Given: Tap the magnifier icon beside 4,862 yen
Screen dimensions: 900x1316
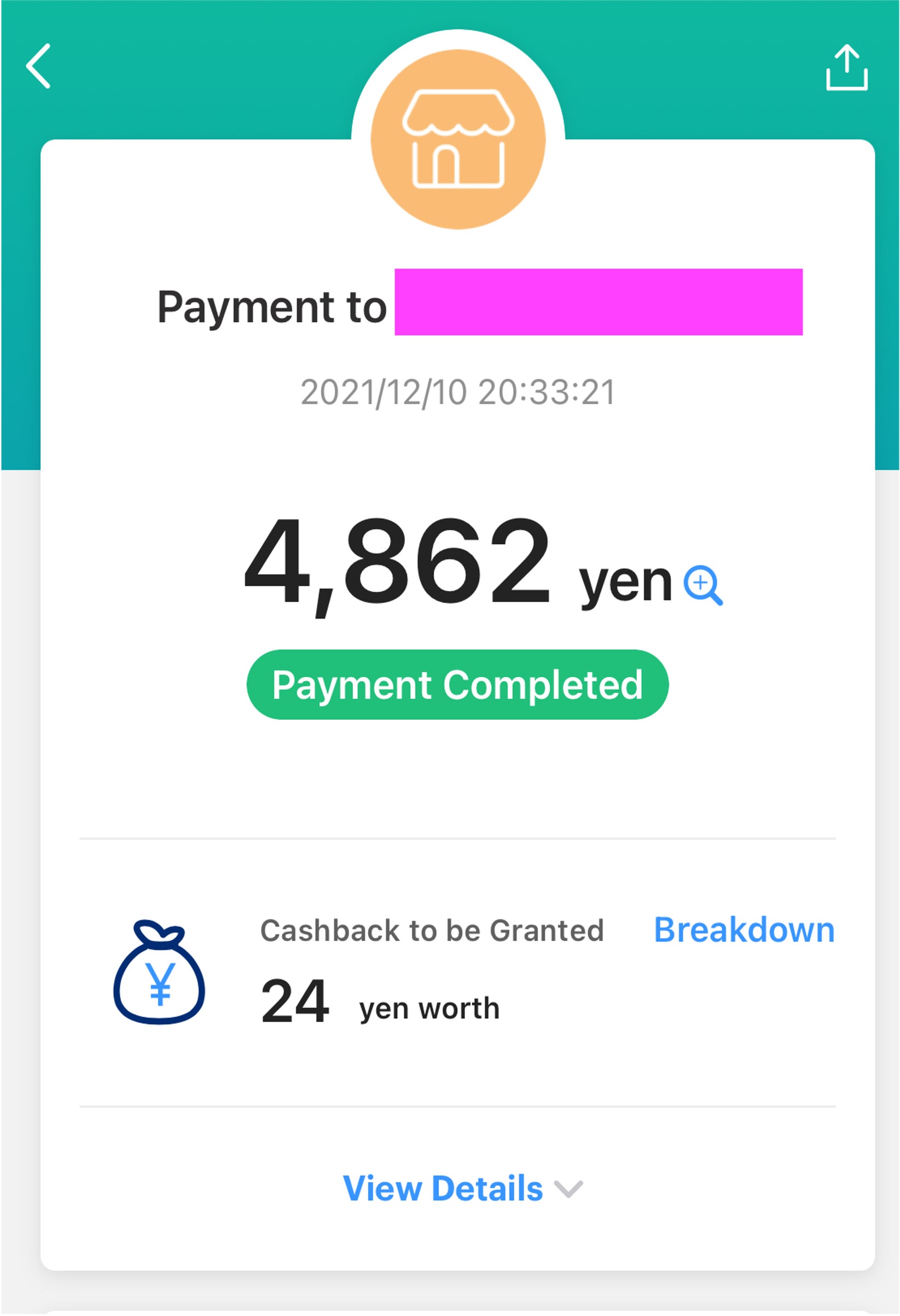Looking at the screenshot, I should (x=703, y=585).
